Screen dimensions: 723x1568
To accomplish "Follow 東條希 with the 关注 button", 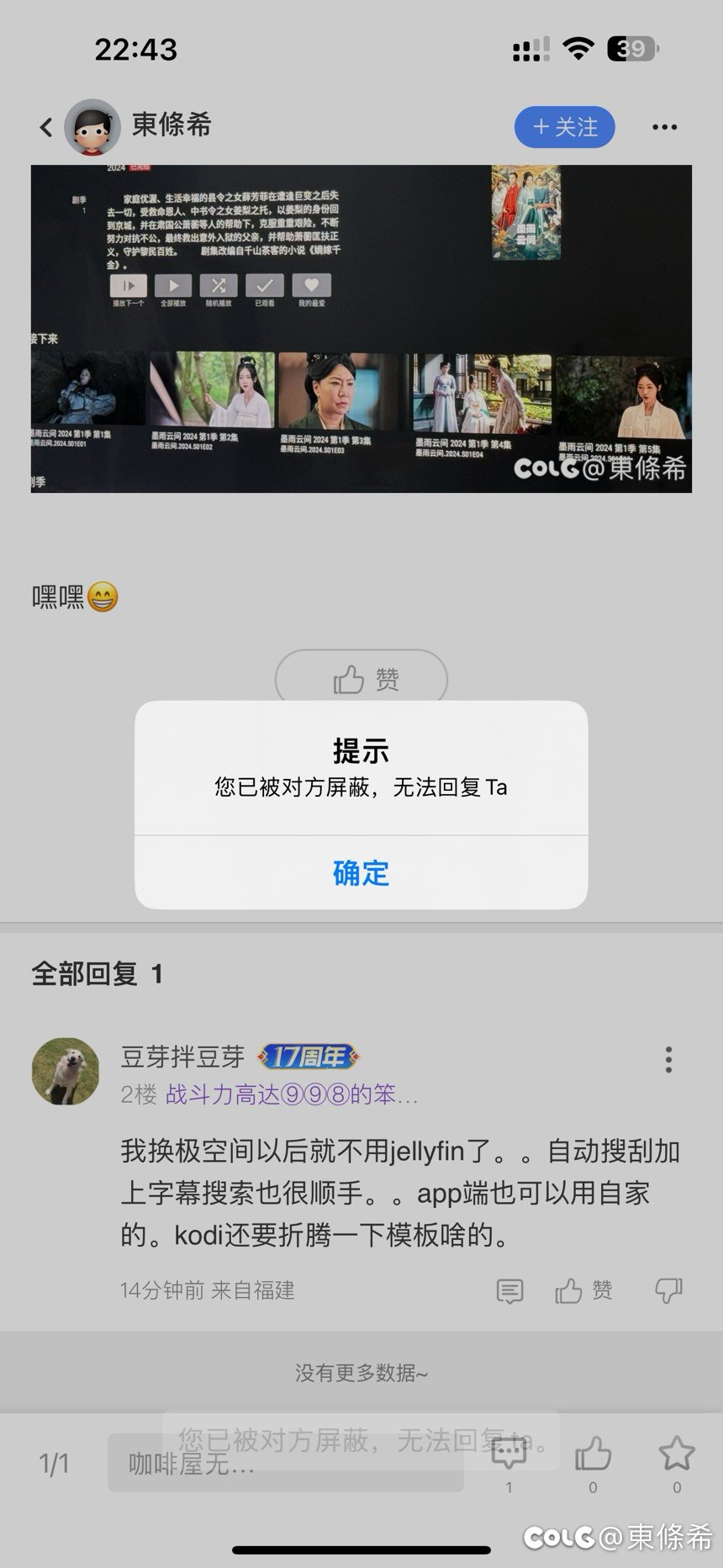I will [x=565, y=127].
